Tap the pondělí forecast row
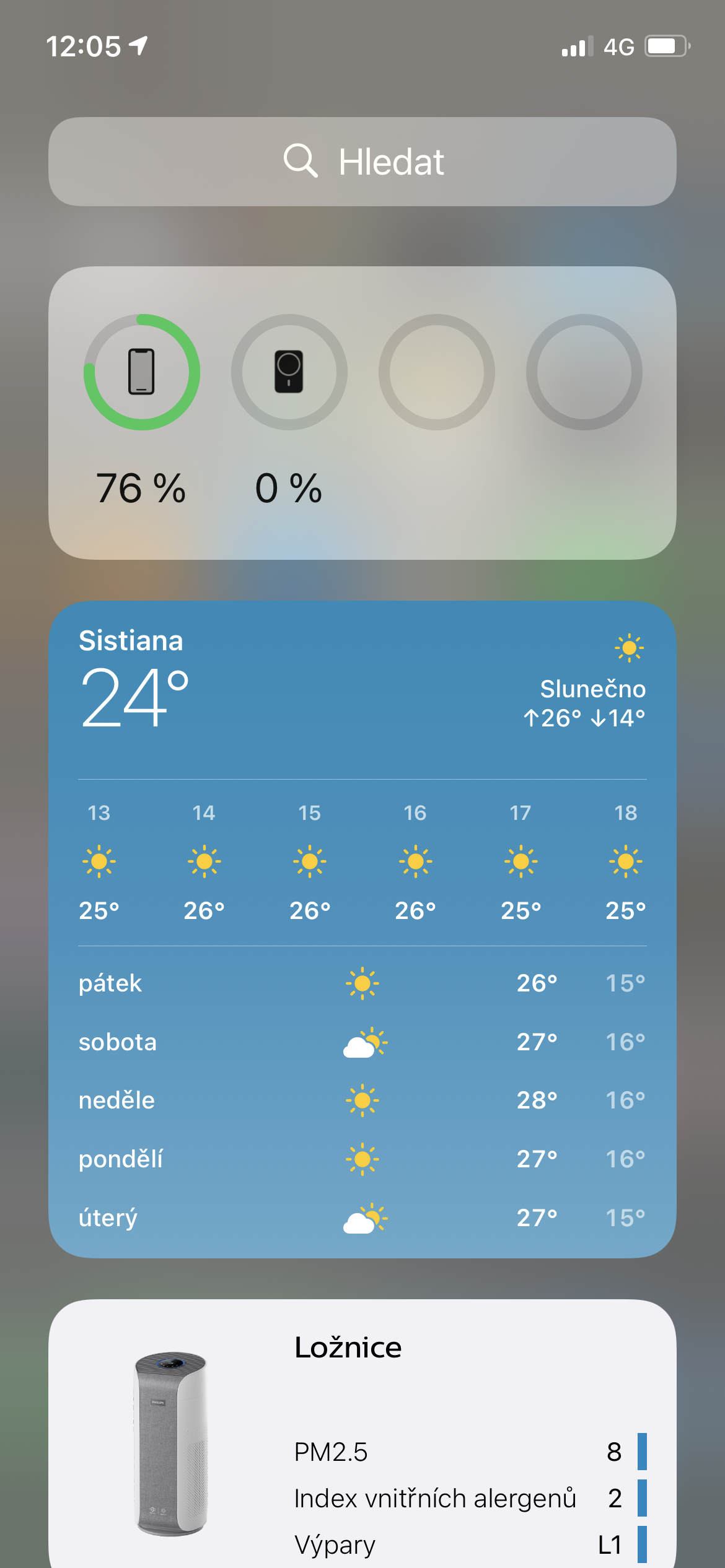The width and height of the screenshot is (725, 1568). [362, 1158]
